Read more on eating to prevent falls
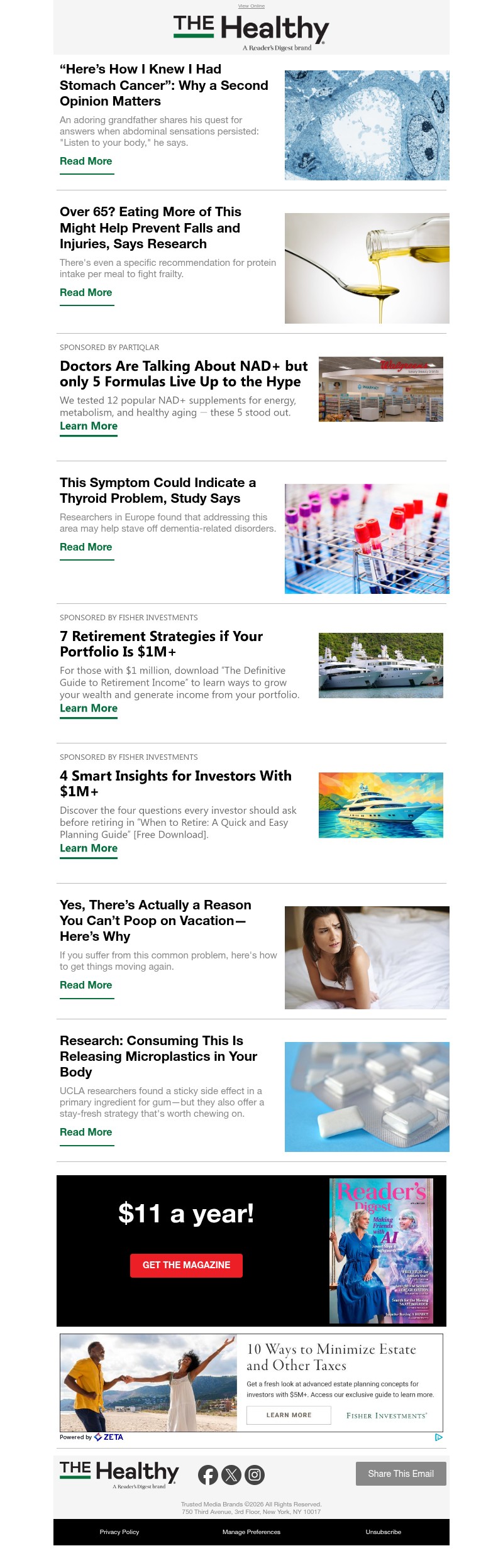 click(x=86, y=293)
